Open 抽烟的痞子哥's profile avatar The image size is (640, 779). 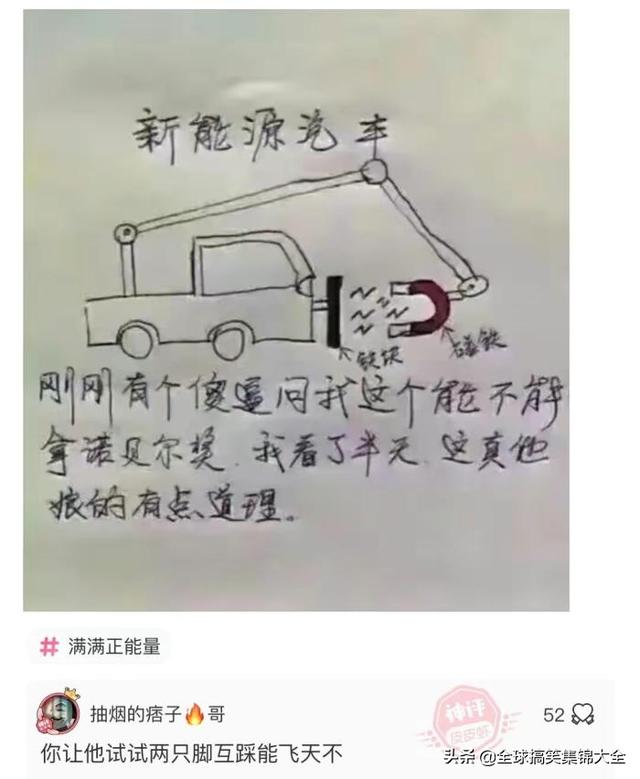point(56,713)
